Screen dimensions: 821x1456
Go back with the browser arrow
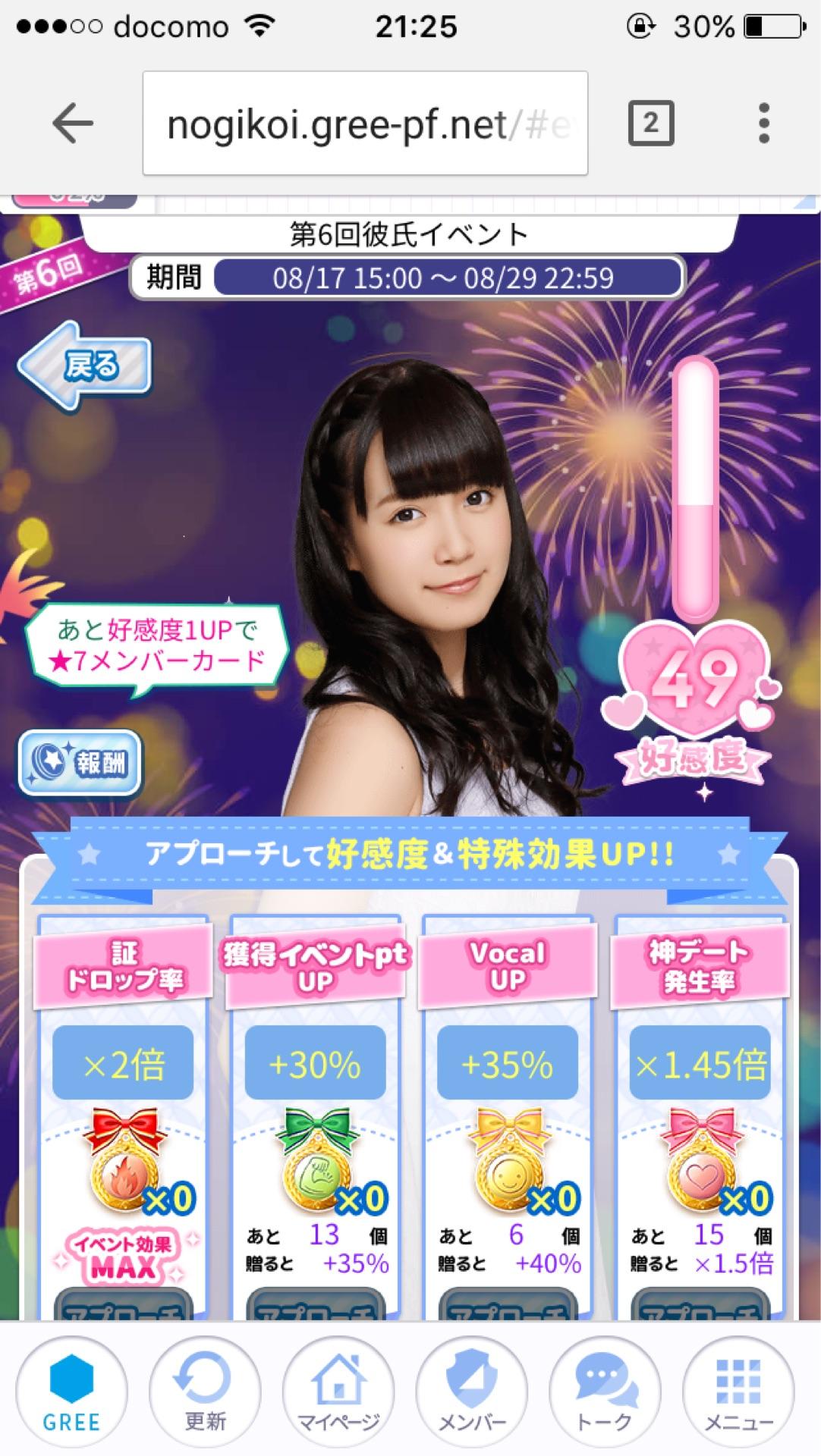(72, 124)
